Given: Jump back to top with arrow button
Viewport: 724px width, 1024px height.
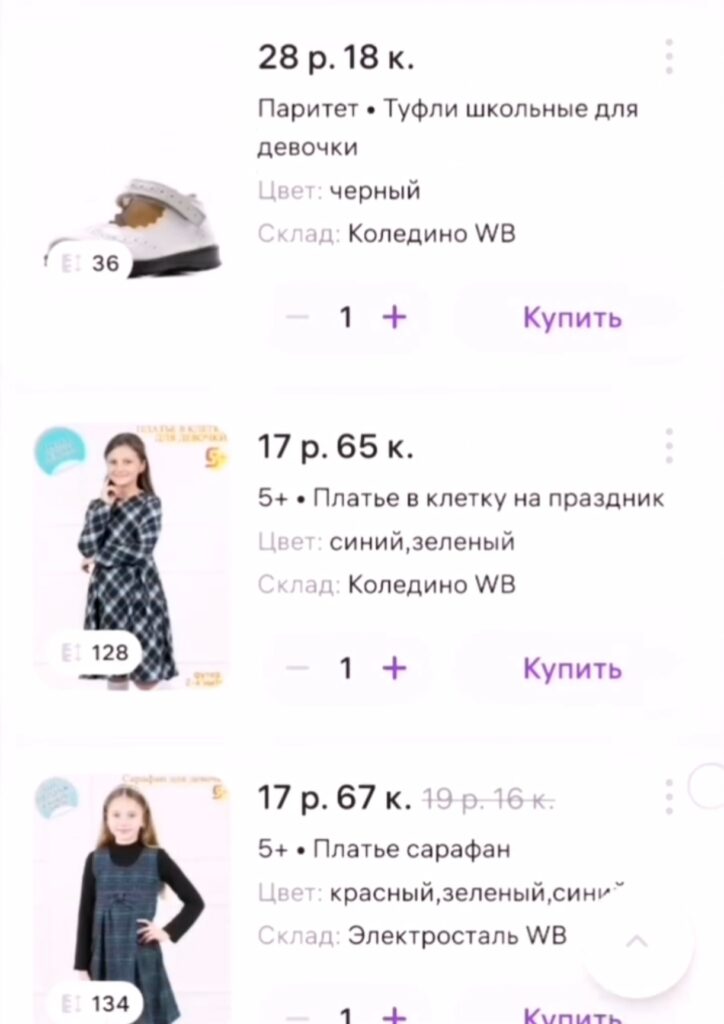Looking at the screenshot, I should (x=638, y=942).
